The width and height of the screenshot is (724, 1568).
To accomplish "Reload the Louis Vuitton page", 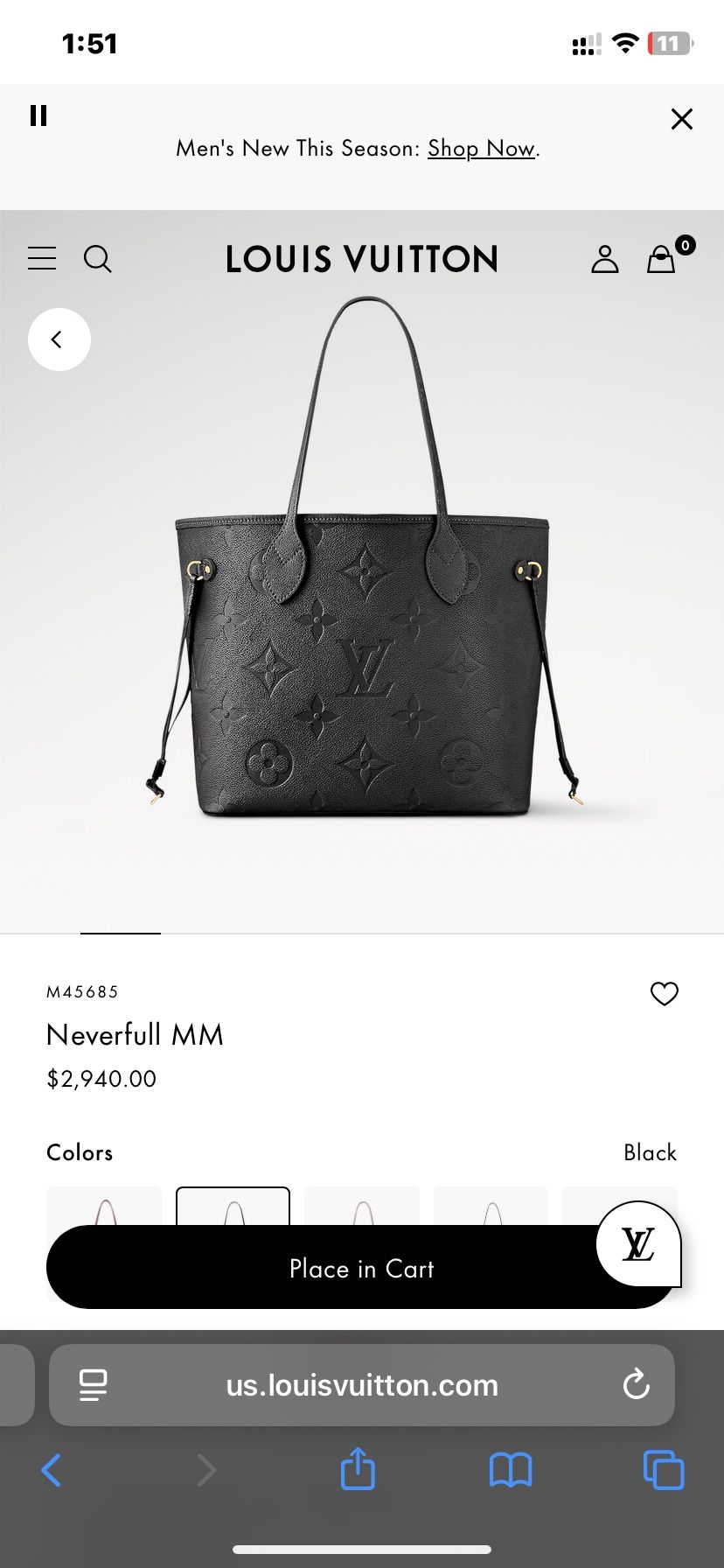I will 636,1385.
